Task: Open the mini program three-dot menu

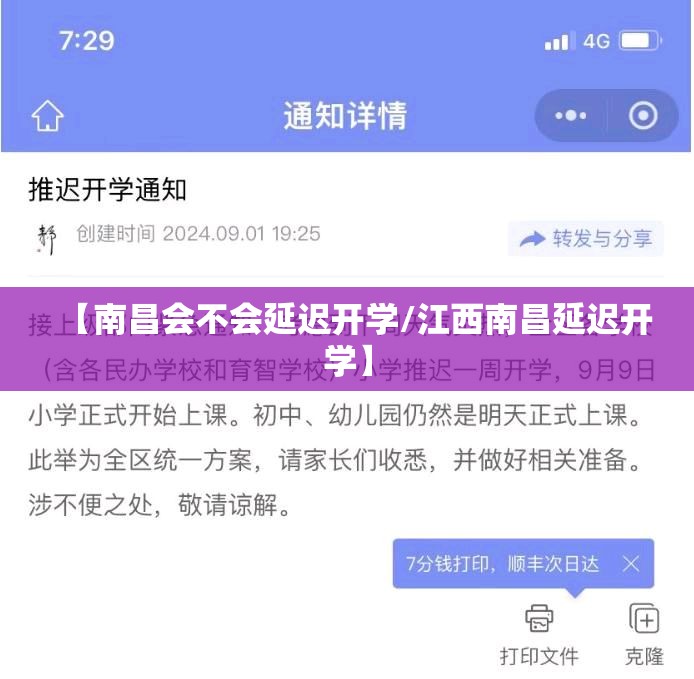Action: click(x=573, y=116)
